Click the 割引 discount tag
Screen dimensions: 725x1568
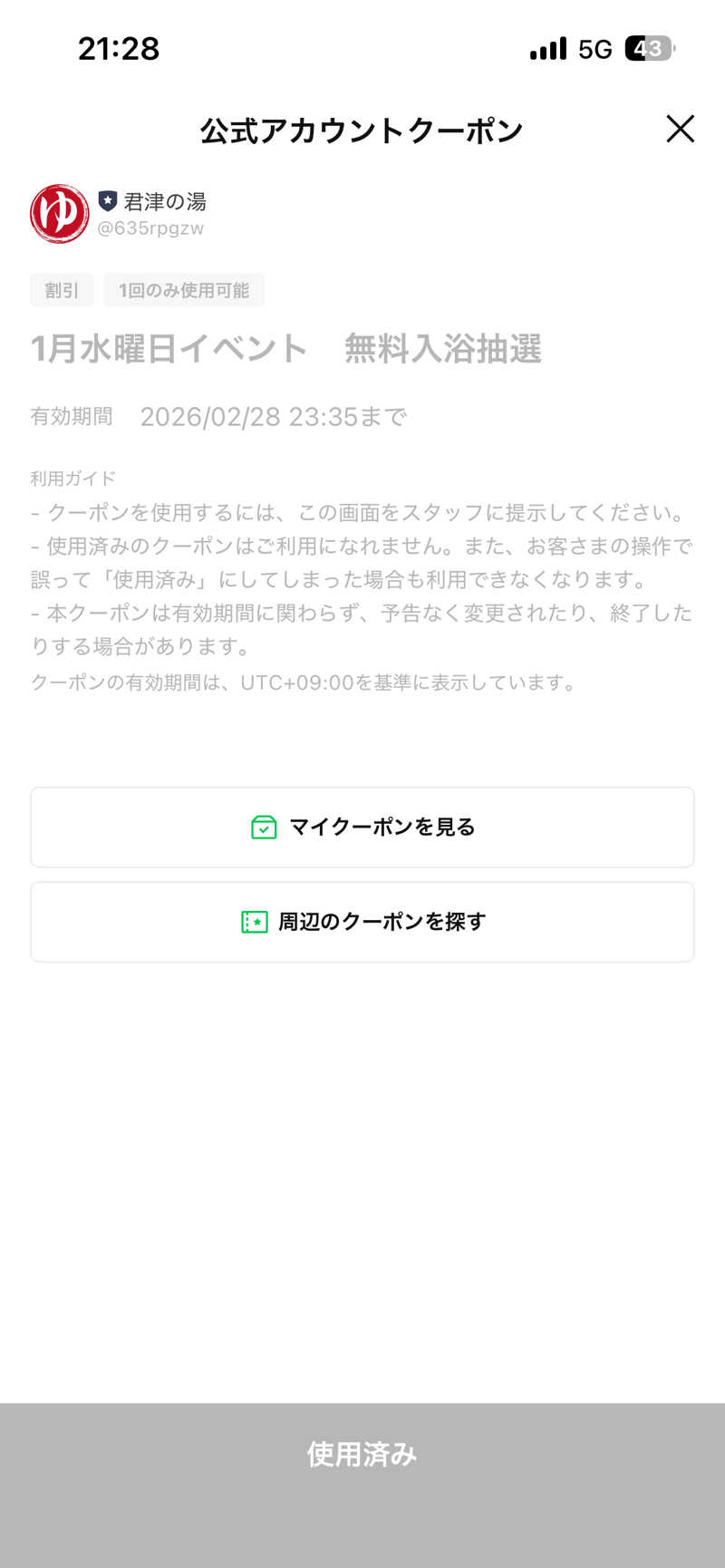(x=61, y=290)
